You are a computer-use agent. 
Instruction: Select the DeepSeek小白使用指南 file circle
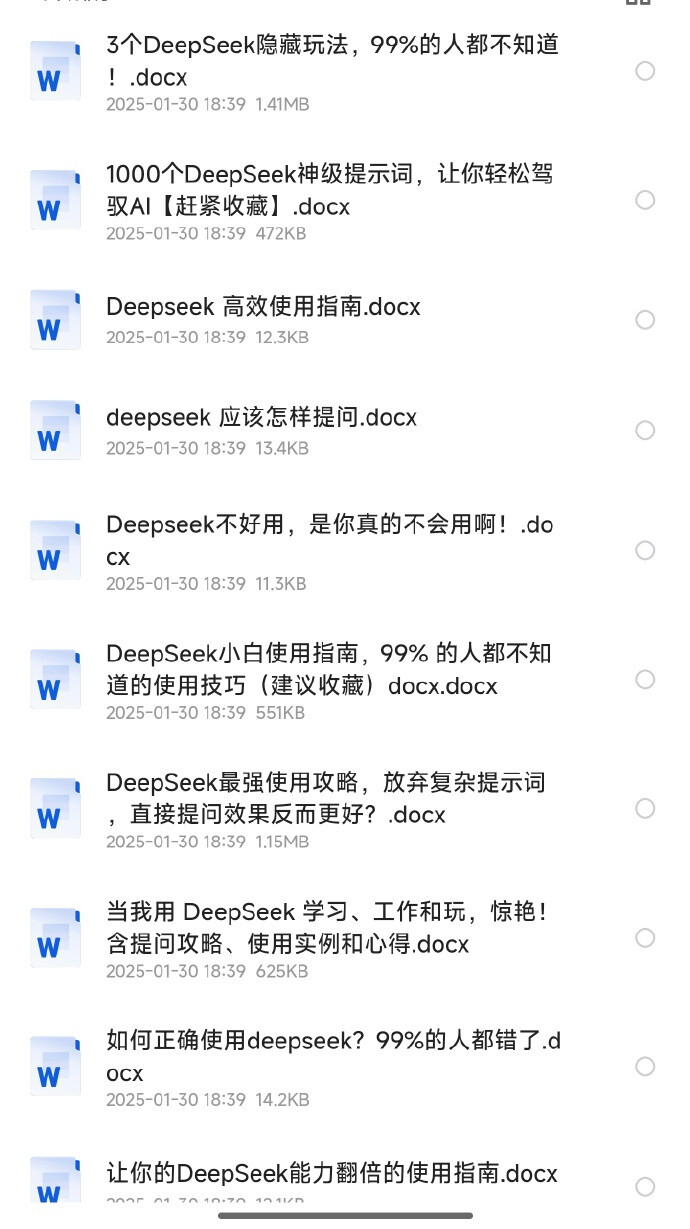645,679
